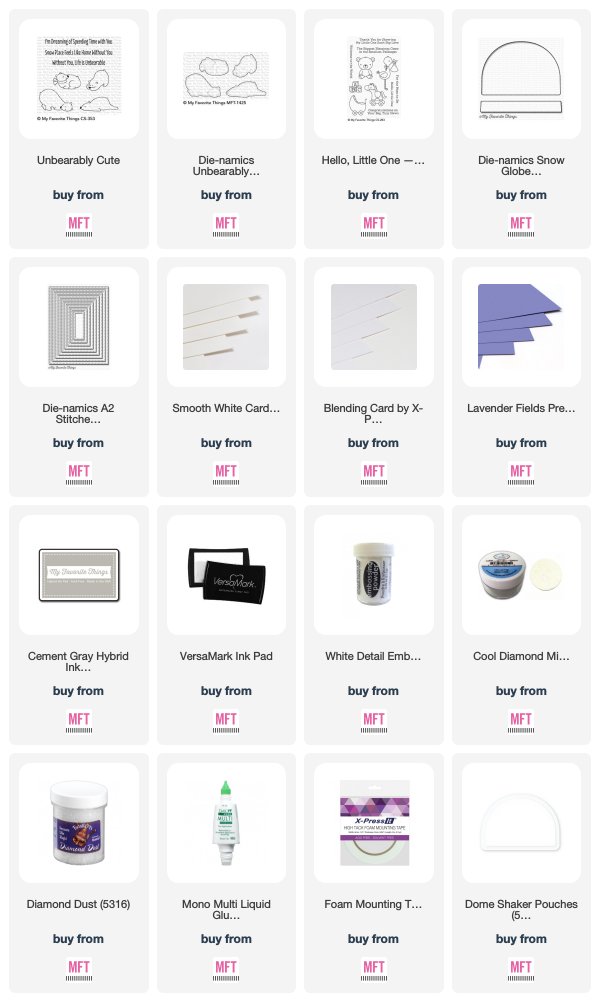The image size is (600, 1002).
Task: Tap the MFT button under VersaMark Ink Pad
Action: click(x=226, y=722)
